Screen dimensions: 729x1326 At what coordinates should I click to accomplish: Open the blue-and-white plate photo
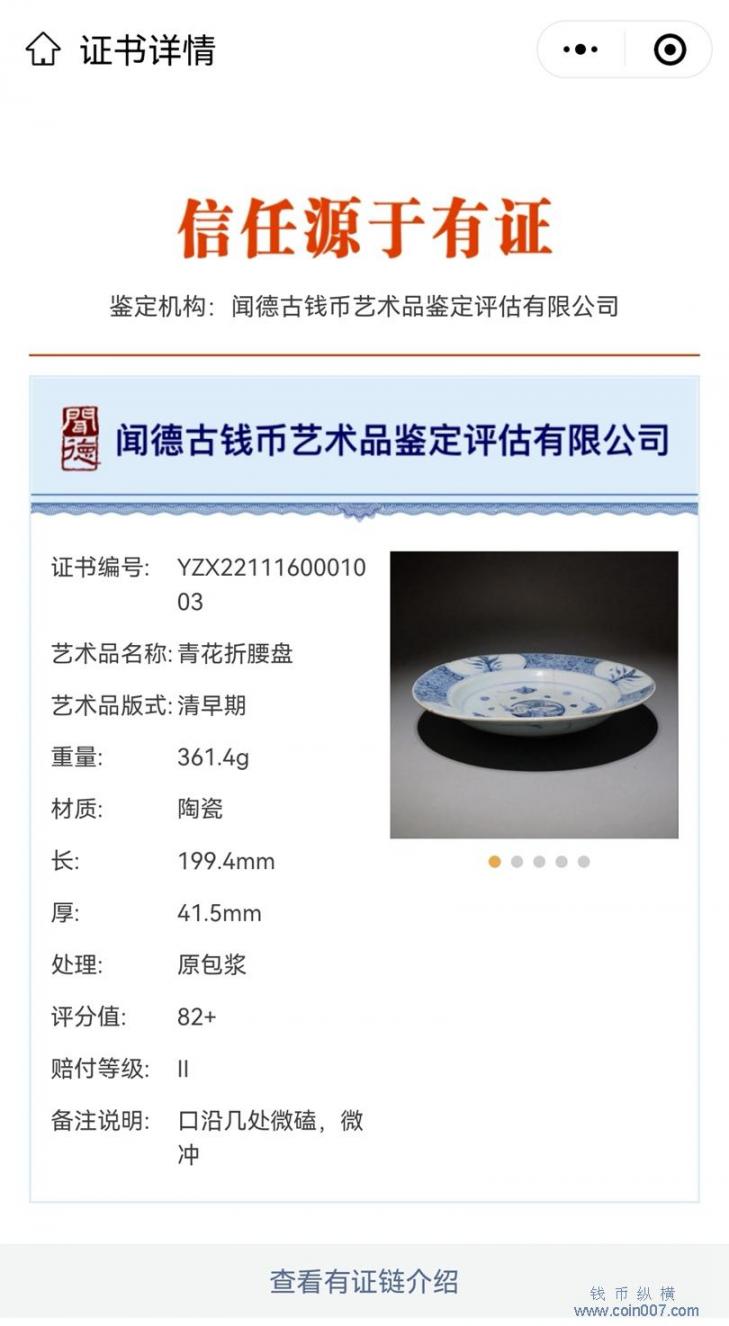click(x=534, y=694)
